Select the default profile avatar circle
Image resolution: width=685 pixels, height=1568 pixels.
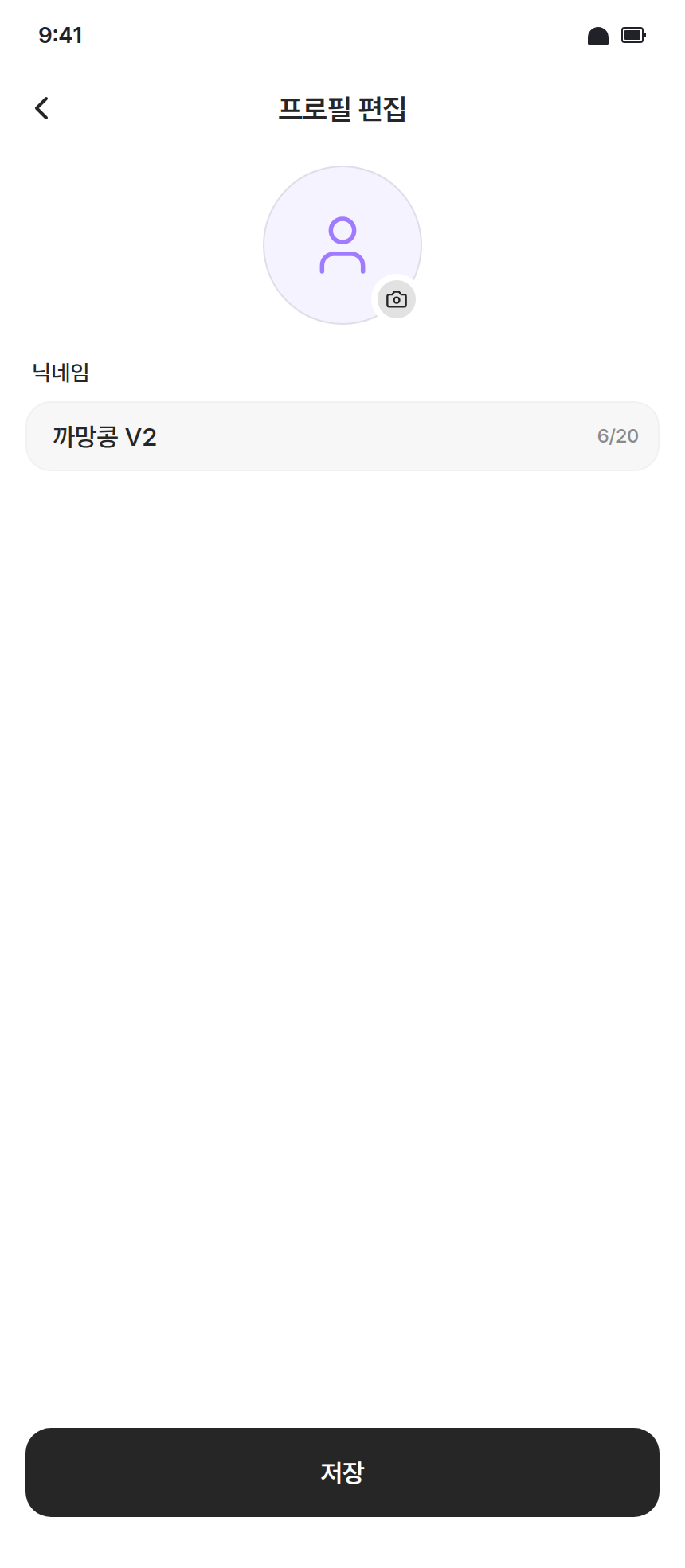click(342, 245)
